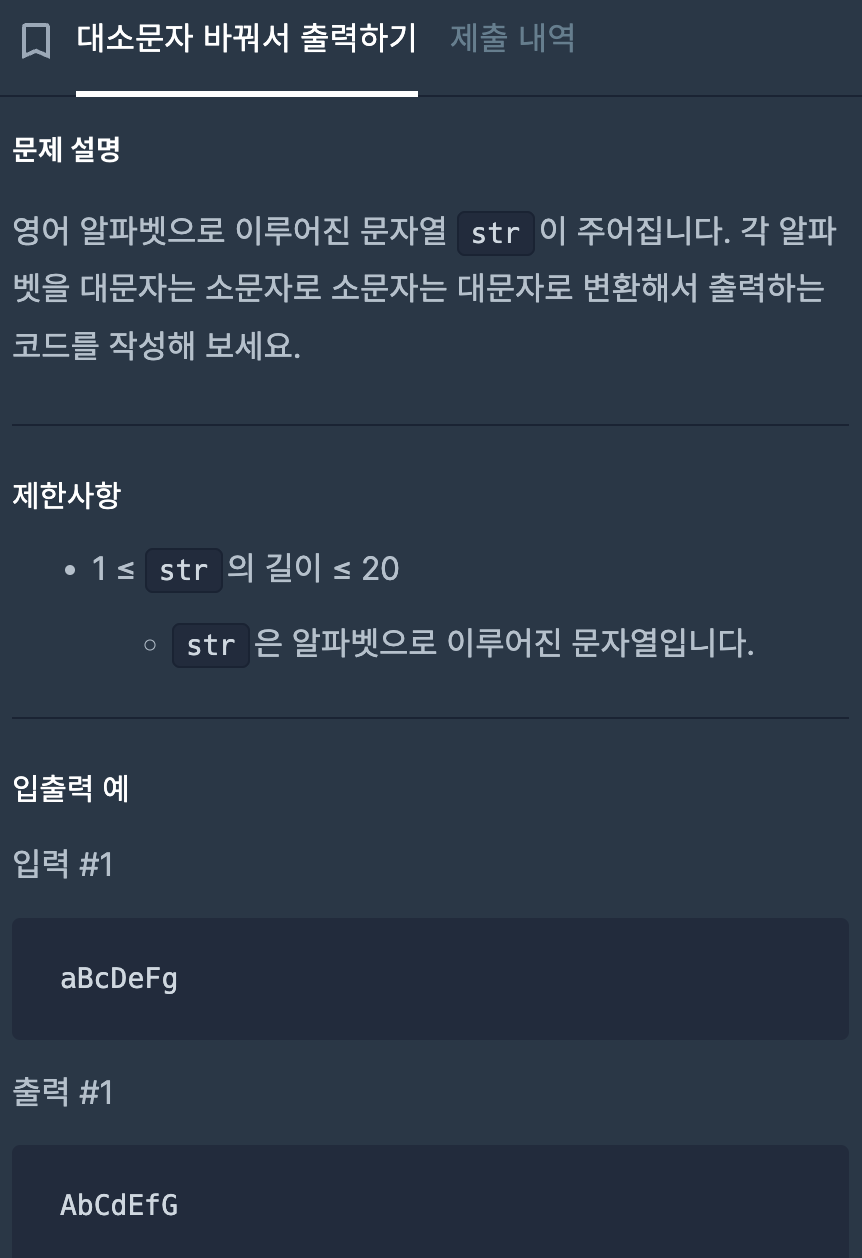Select the 대소문자 바꿔서 출력하기 tab
This screenshot has width=862, height=1258.
tap(246, 40)
